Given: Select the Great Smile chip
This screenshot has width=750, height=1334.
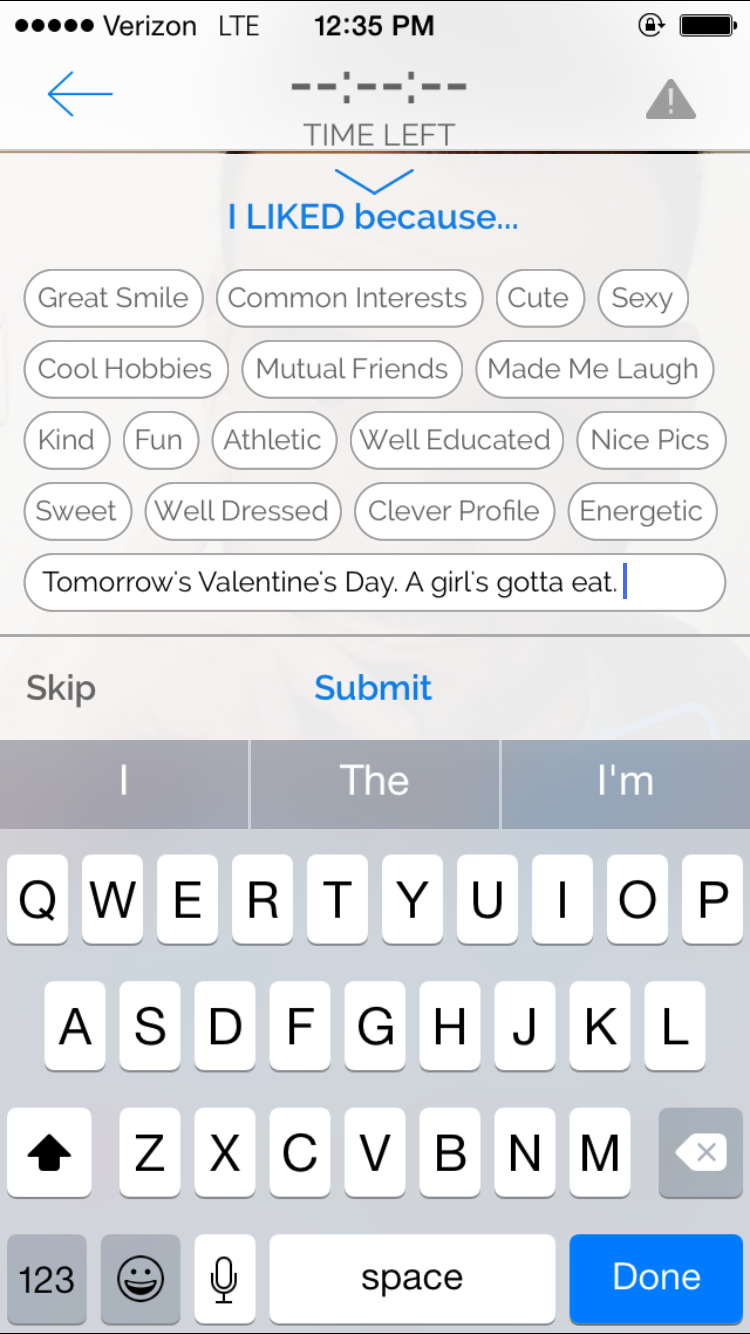Looking at the screenshot, I should (113, 298).
